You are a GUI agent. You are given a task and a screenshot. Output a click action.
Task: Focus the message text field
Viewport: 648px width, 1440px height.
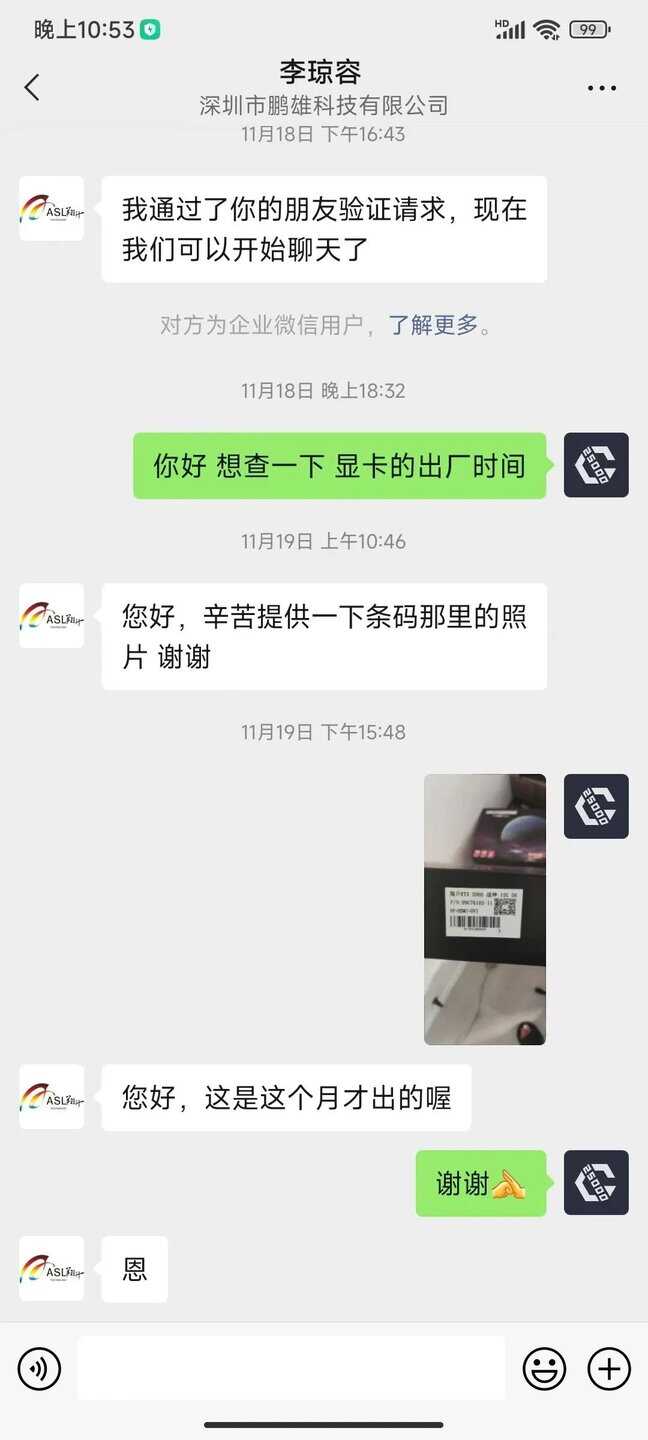point(291,1369)
